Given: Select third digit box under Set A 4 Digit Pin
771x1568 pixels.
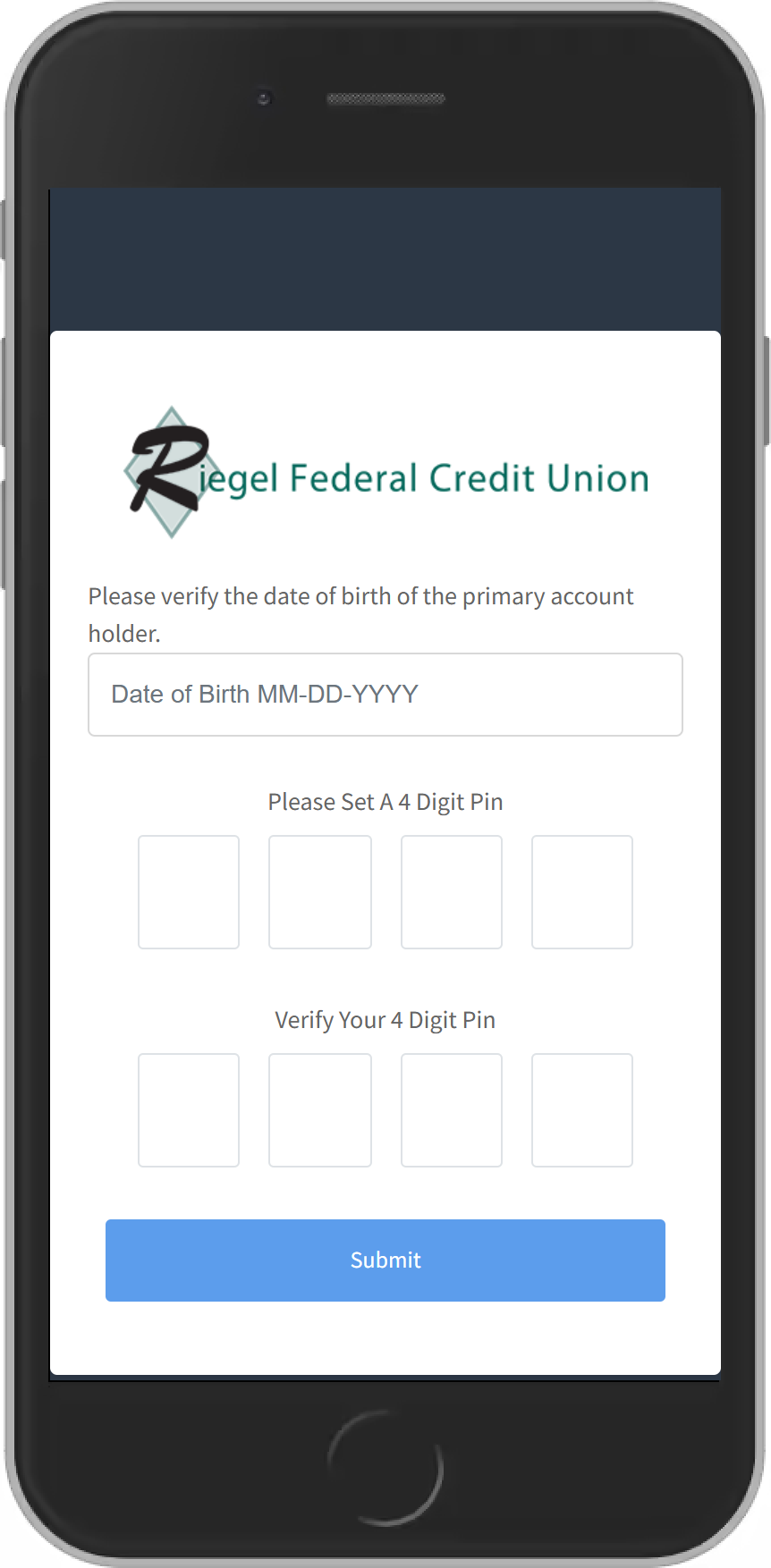Looking at the screenshot, I should 452,892.
